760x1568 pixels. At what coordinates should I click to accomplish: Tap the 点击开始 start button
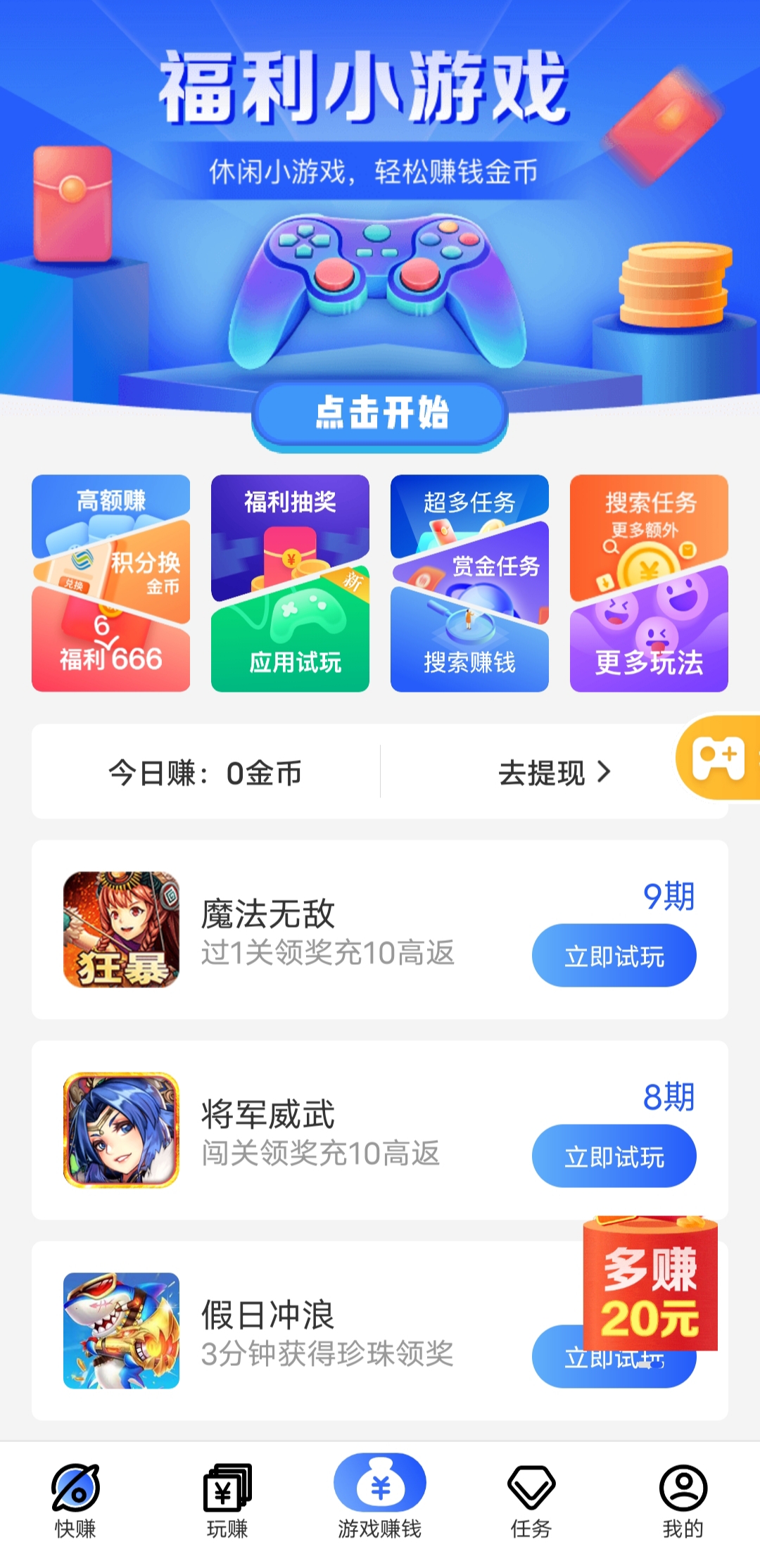tap(380, 413)
